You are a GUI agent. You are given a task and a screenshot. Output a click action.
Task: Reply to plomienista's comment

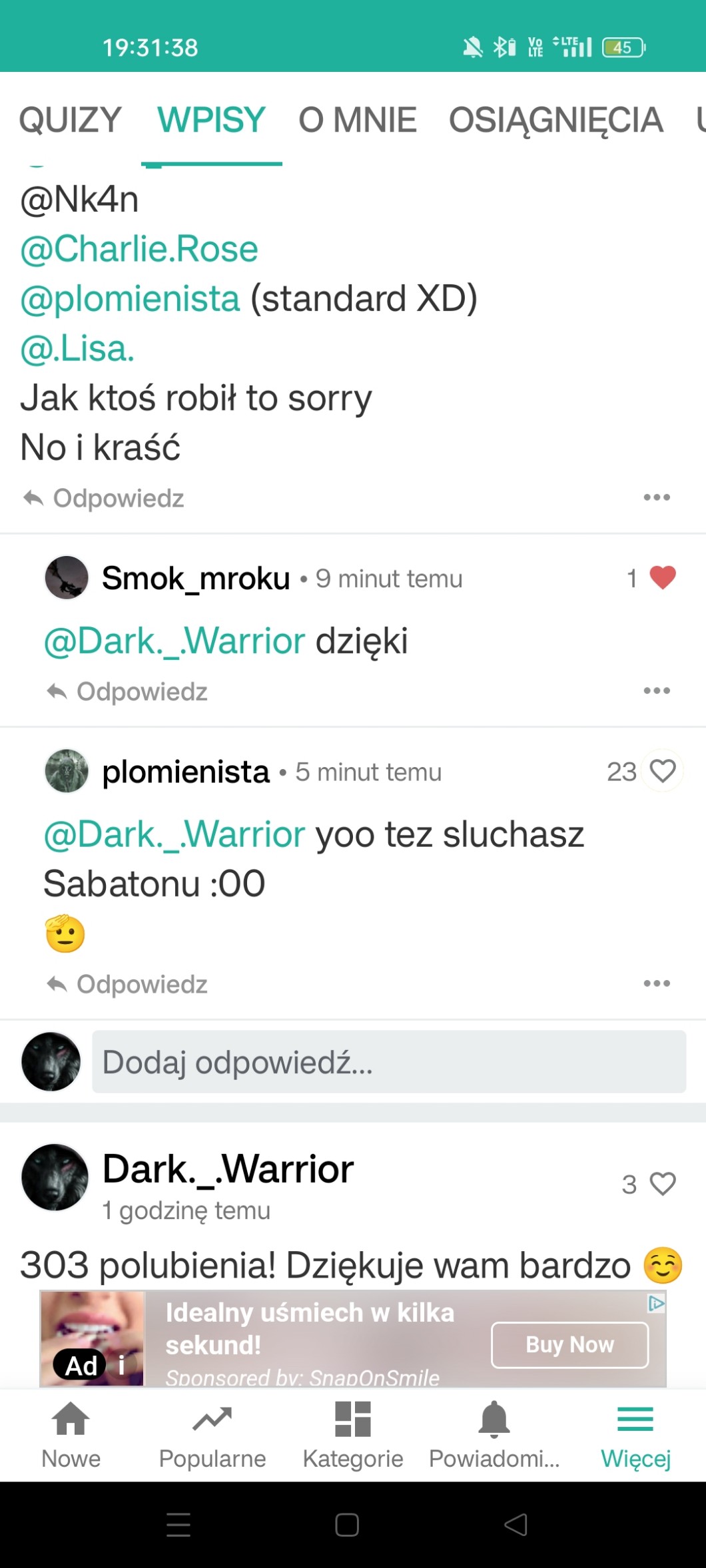(x=128, y=984)
